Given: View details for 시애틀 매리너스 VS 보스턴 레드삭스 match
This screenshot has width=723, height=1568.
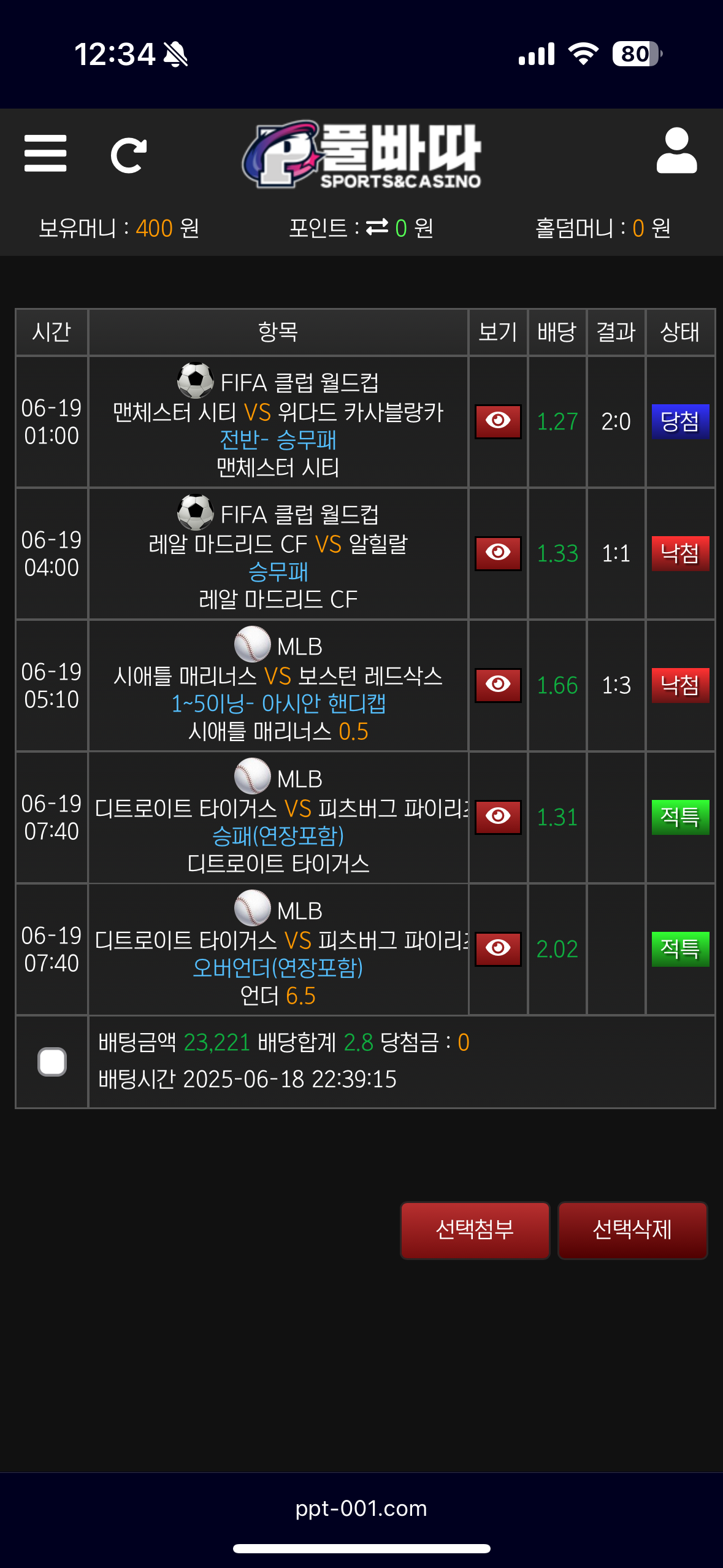Looking at the screenshot, I should 498,685.
